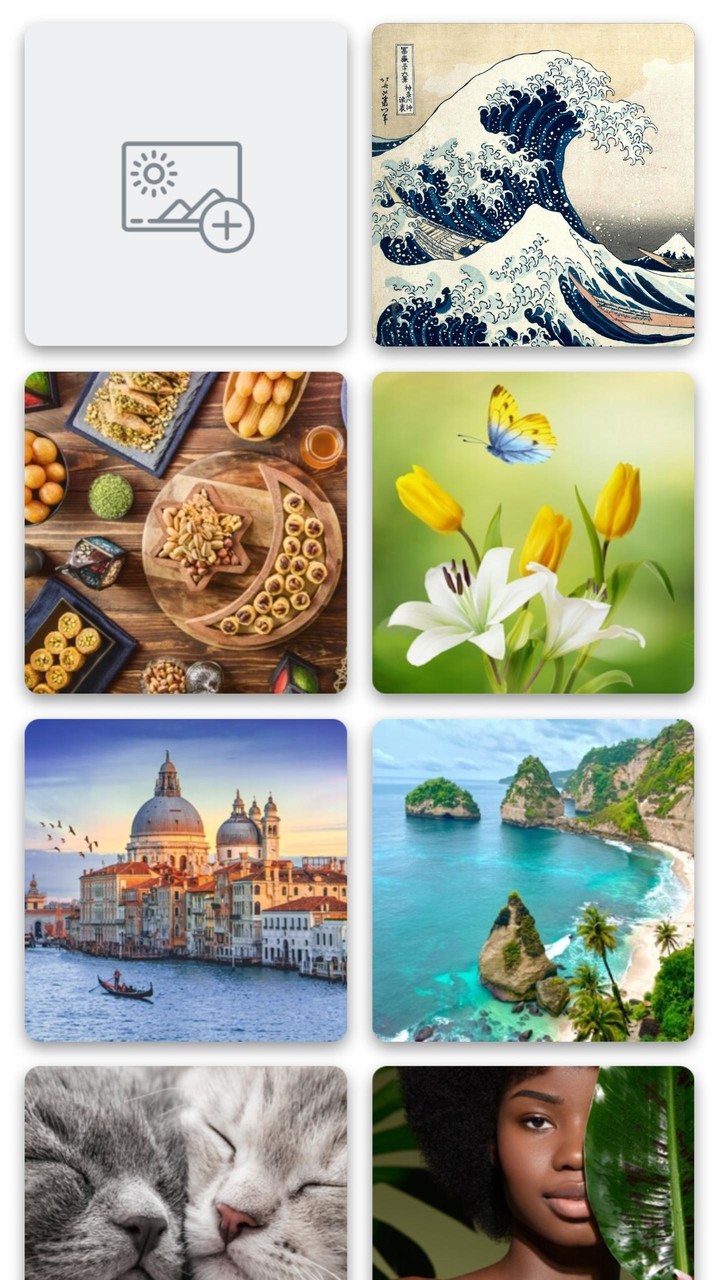Select the picture placeholder icon in the empty tile
The image size is (720, 1280).
tap(184, 186)
